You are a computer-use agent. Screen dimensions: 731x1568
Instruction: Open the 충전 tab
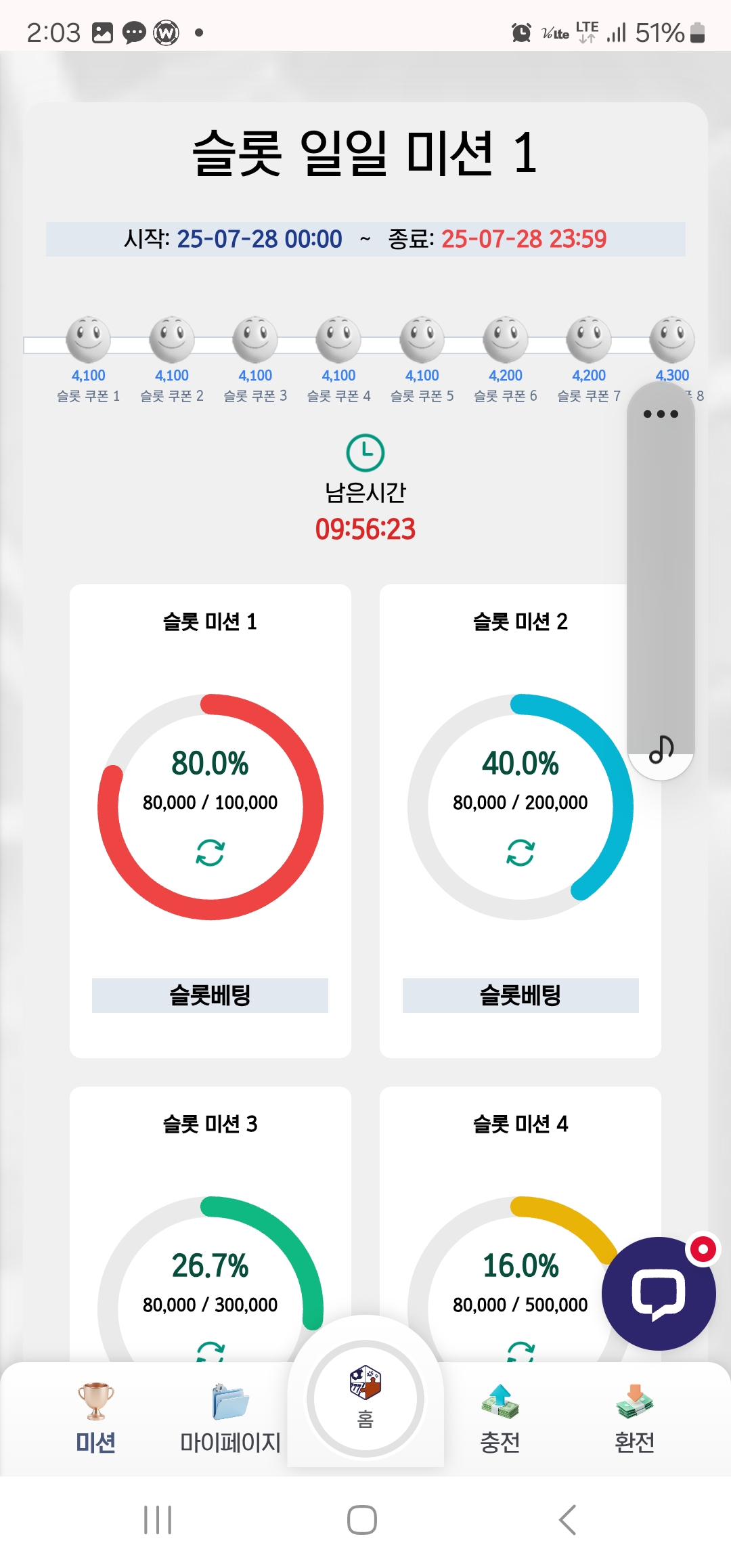[x=500, y=1418]
